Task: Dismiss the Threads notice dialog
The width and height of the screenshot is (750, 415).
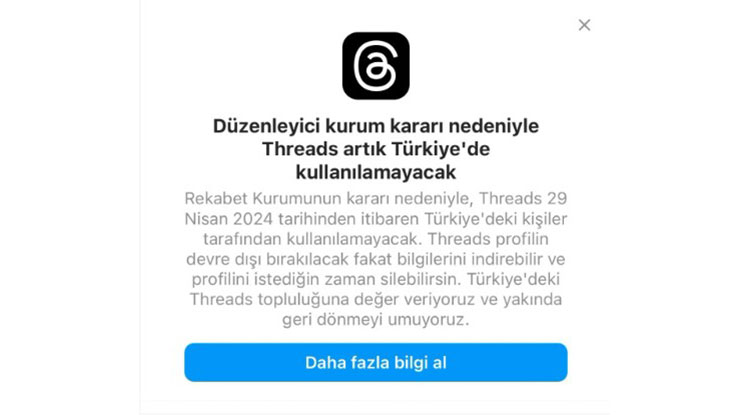Action: click(x=584, y=25)
